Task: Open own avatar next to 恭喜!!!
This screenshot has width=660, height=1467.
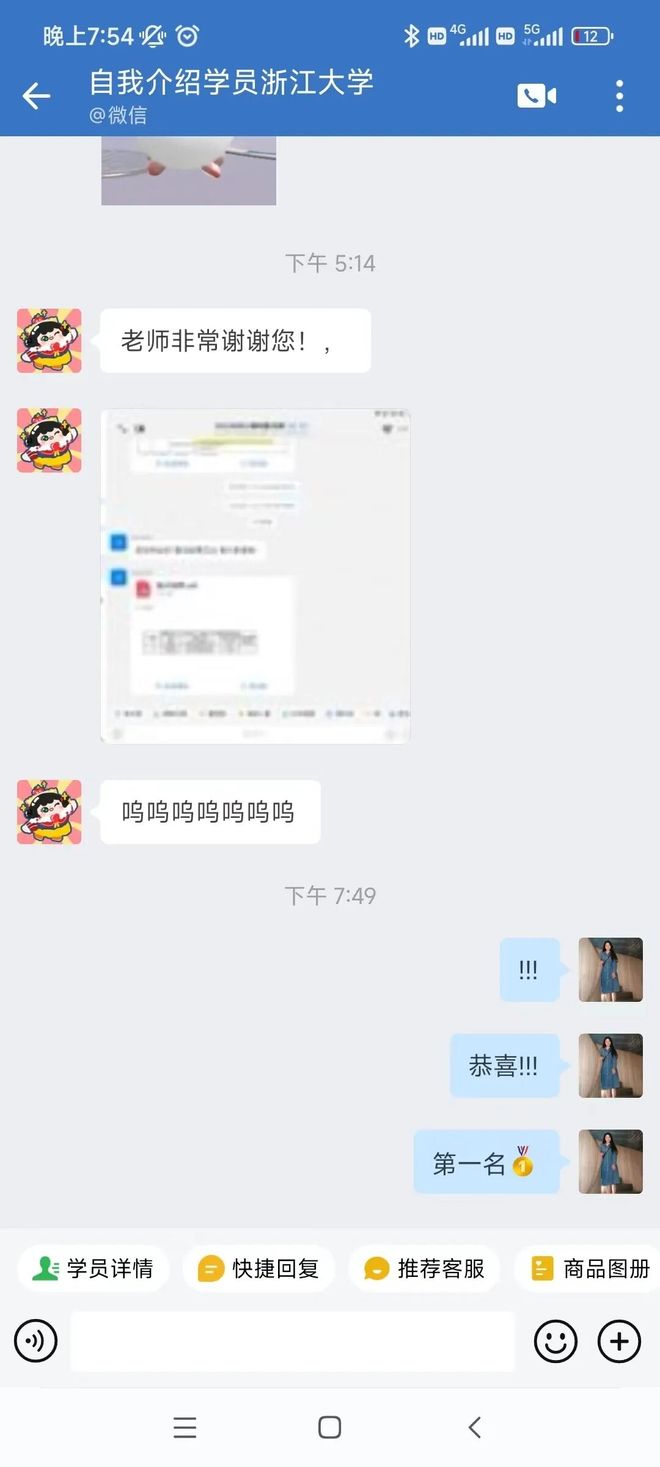Action: [x=610, y=1065]
